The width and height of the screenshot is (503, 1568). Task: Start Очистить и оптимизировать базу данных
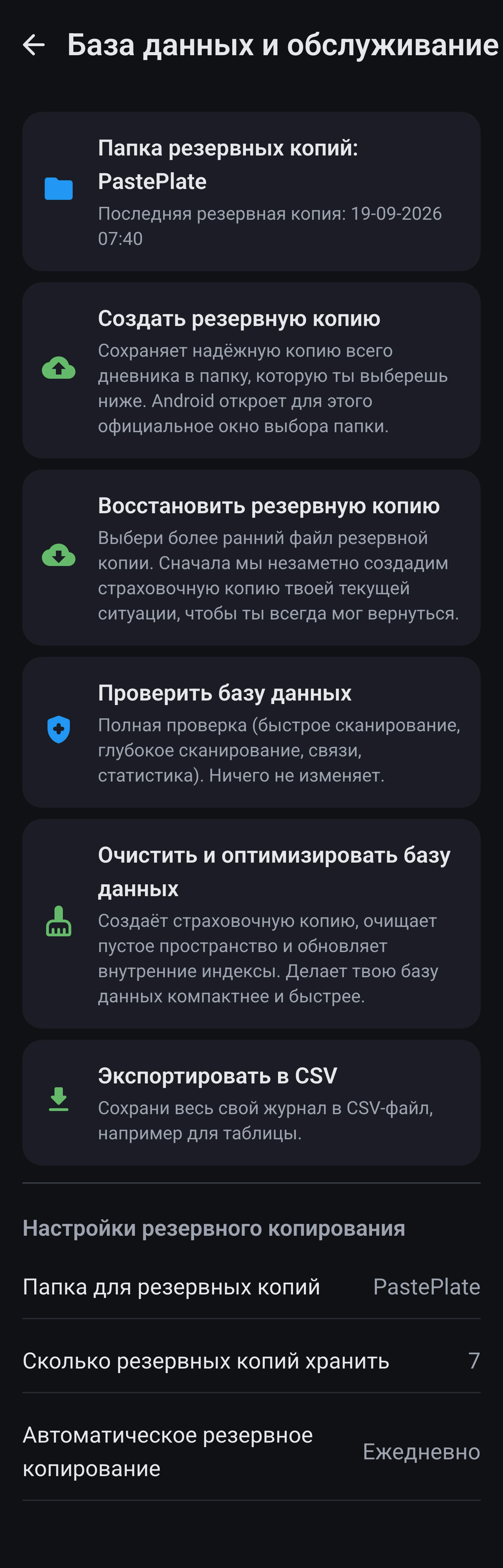click(x=251, y=924)
